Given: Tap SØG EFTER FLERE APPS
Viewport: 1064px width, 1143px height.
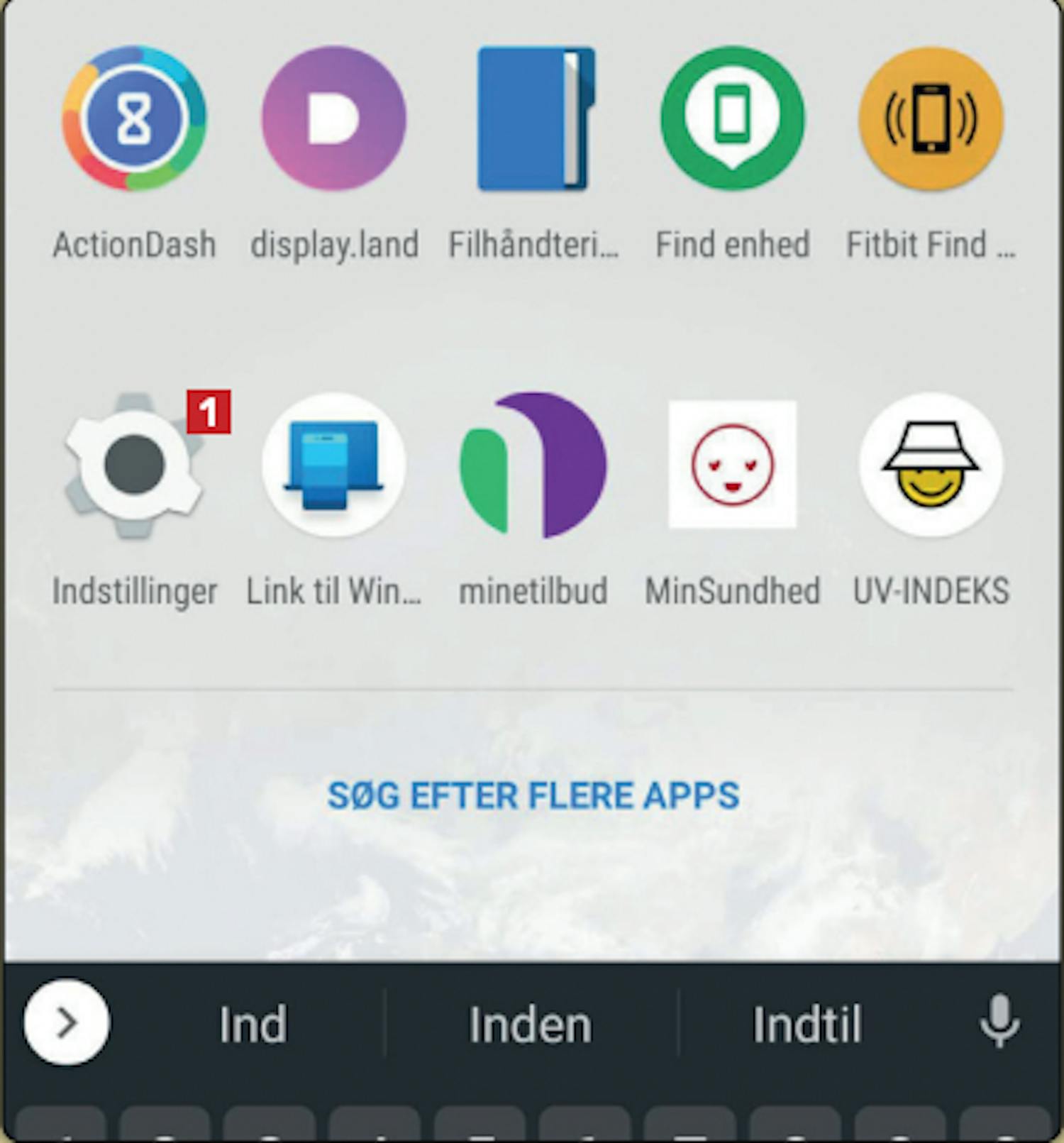Looking at the screenshot, I should [533, 795].
